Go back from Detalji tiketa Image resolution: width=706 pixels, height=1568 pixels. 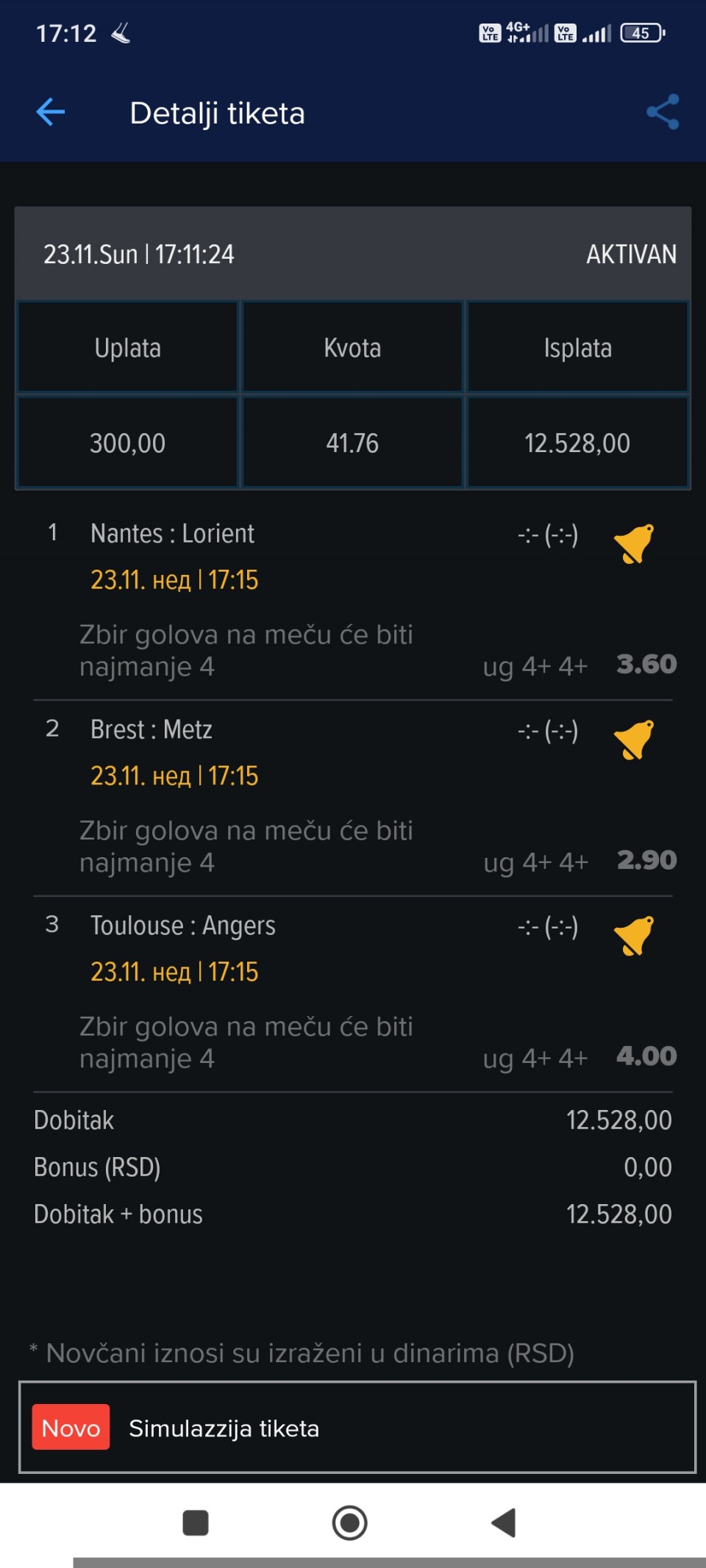tap(51, 112)
